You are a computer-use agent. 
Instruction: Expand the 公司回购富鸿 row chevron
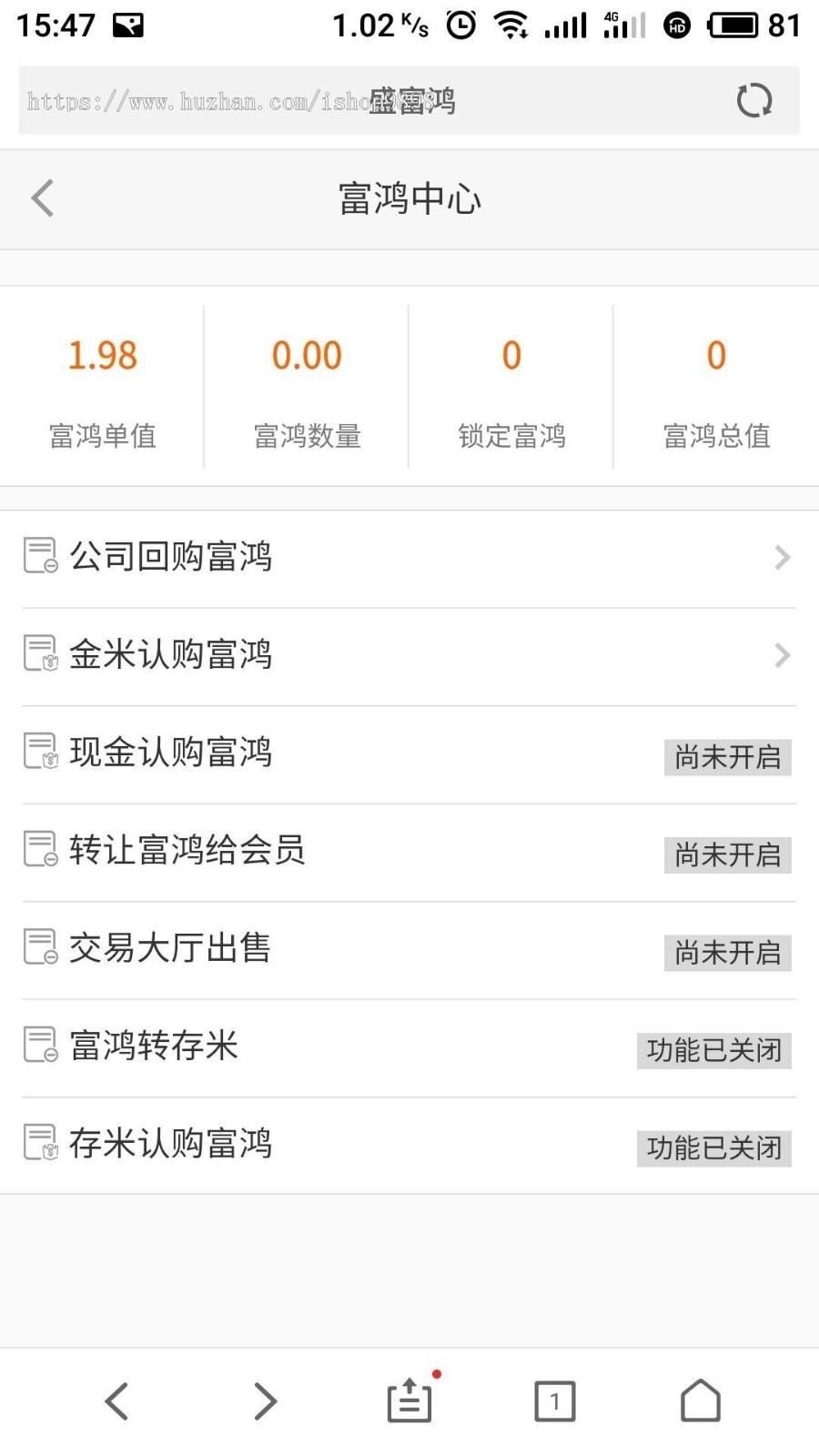783,556
